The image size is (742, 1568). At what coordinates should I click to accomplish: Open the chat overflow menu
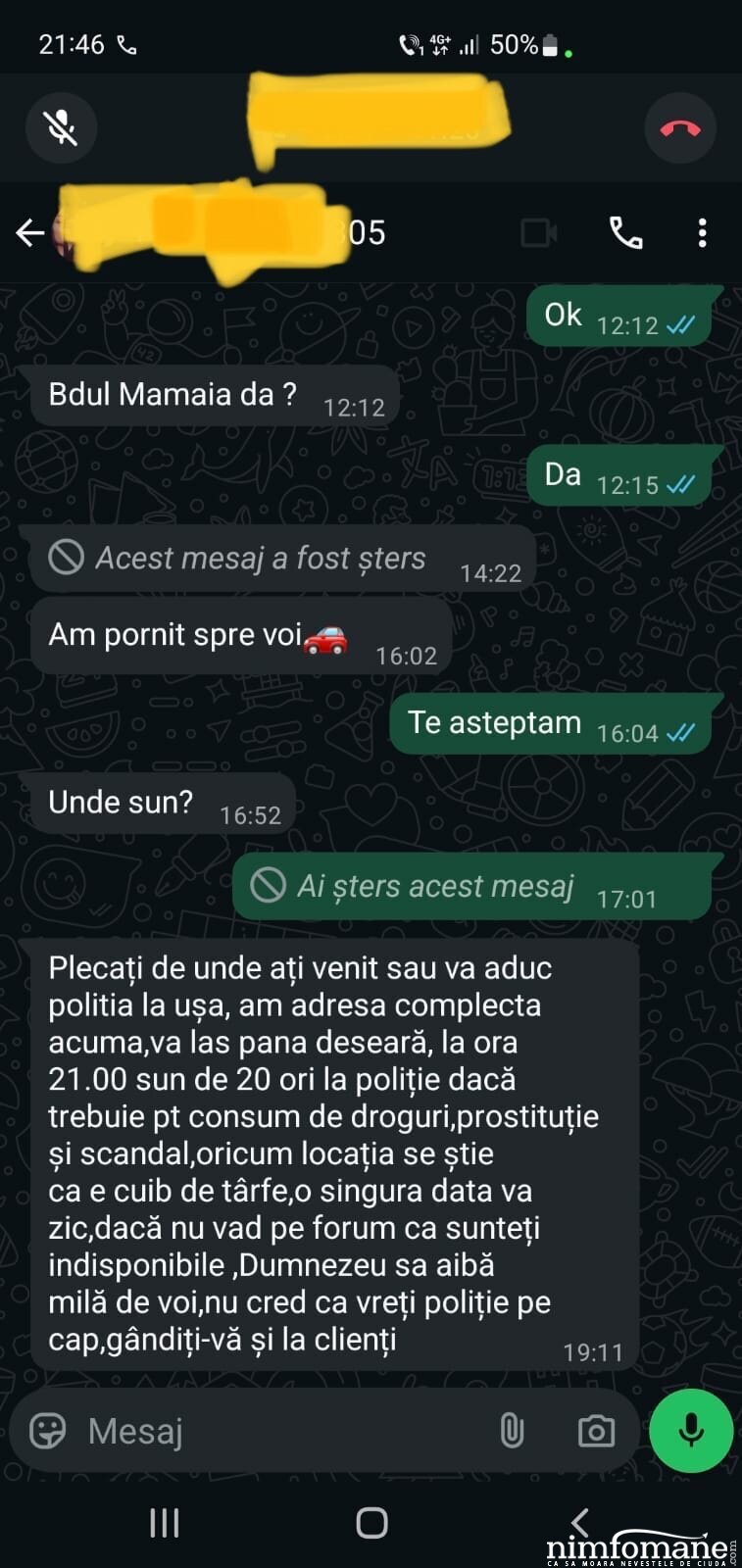tap(702, 232)
